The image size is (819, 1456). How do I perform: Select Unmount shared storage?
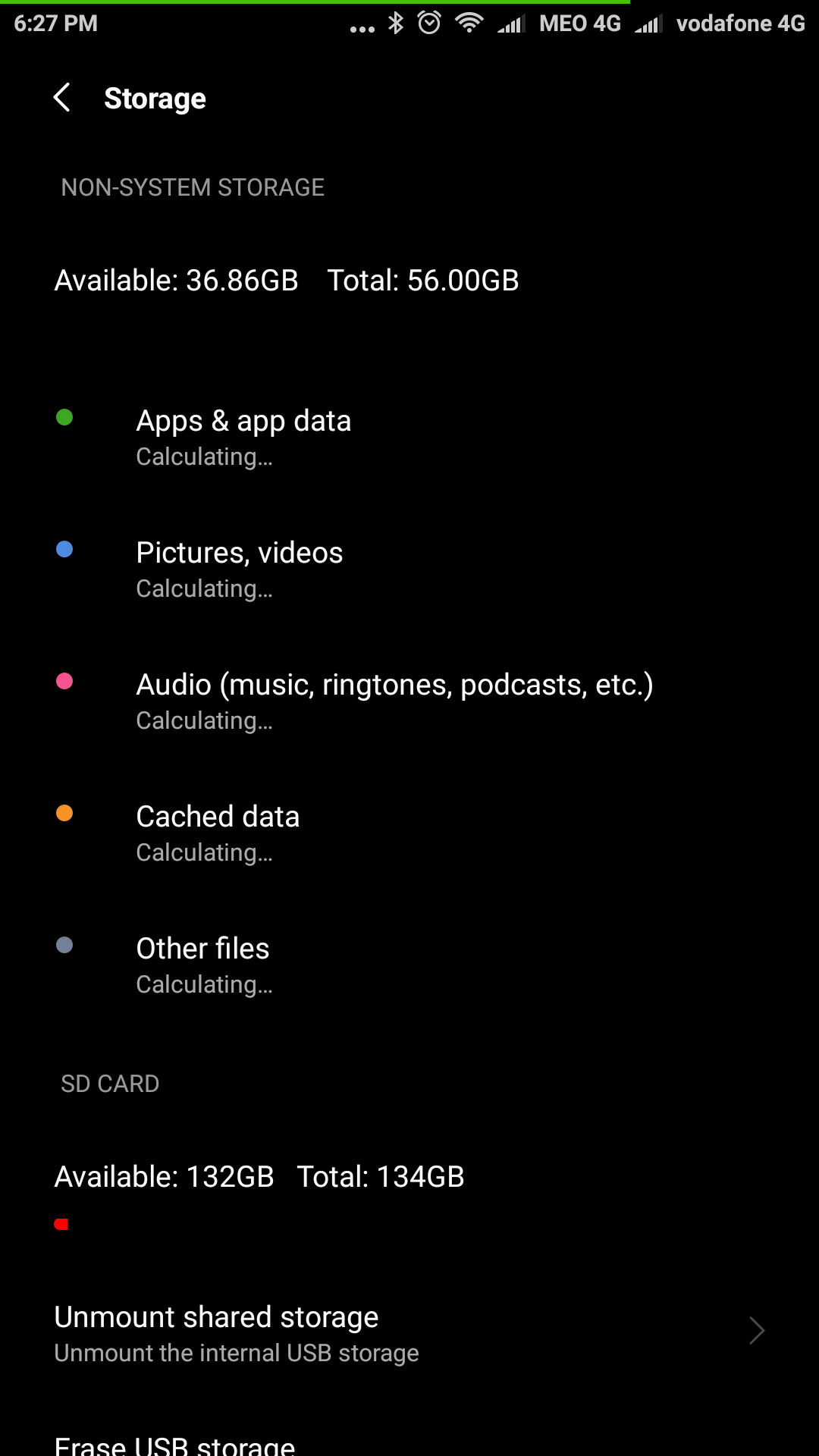coord(409,1334)
